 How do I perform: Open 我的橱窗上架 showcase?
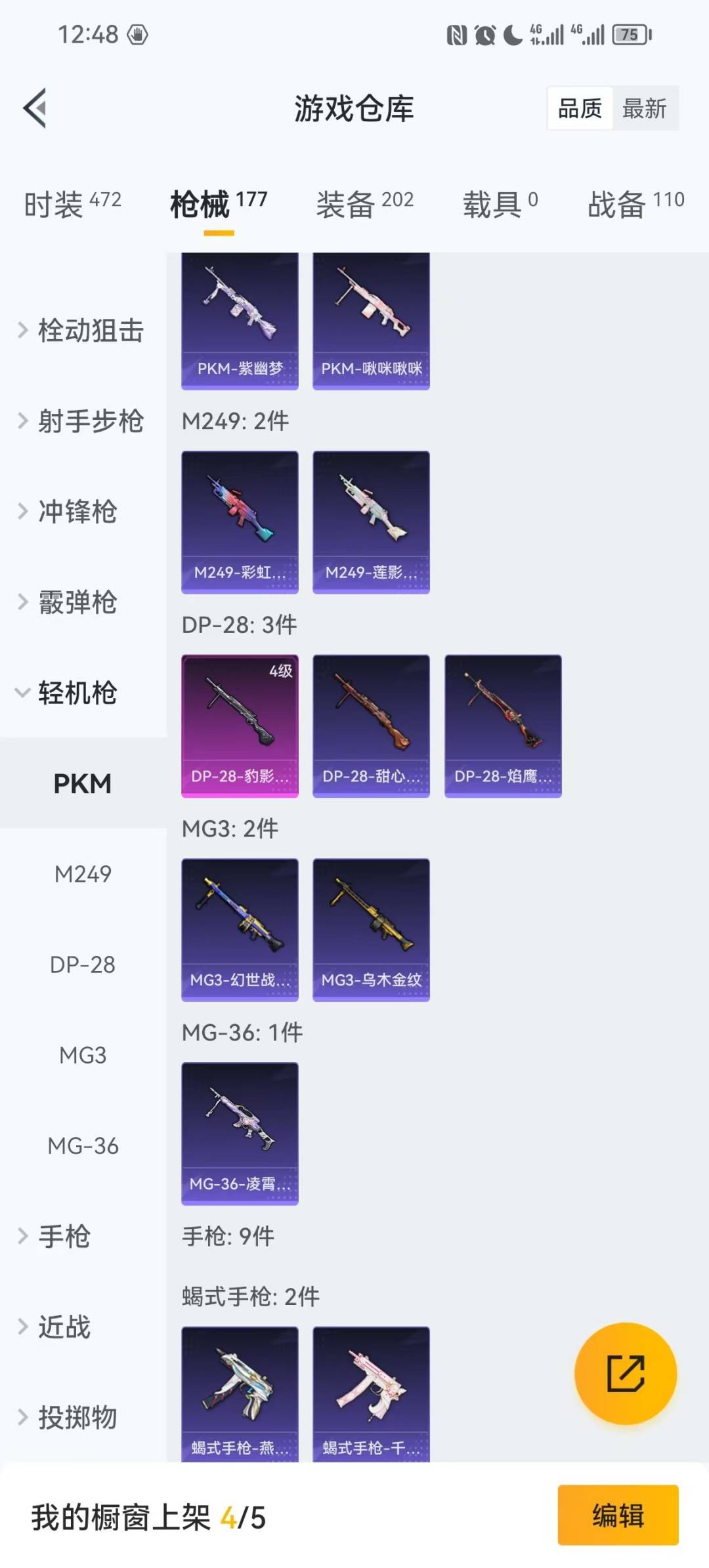(x=148, y=1516)
